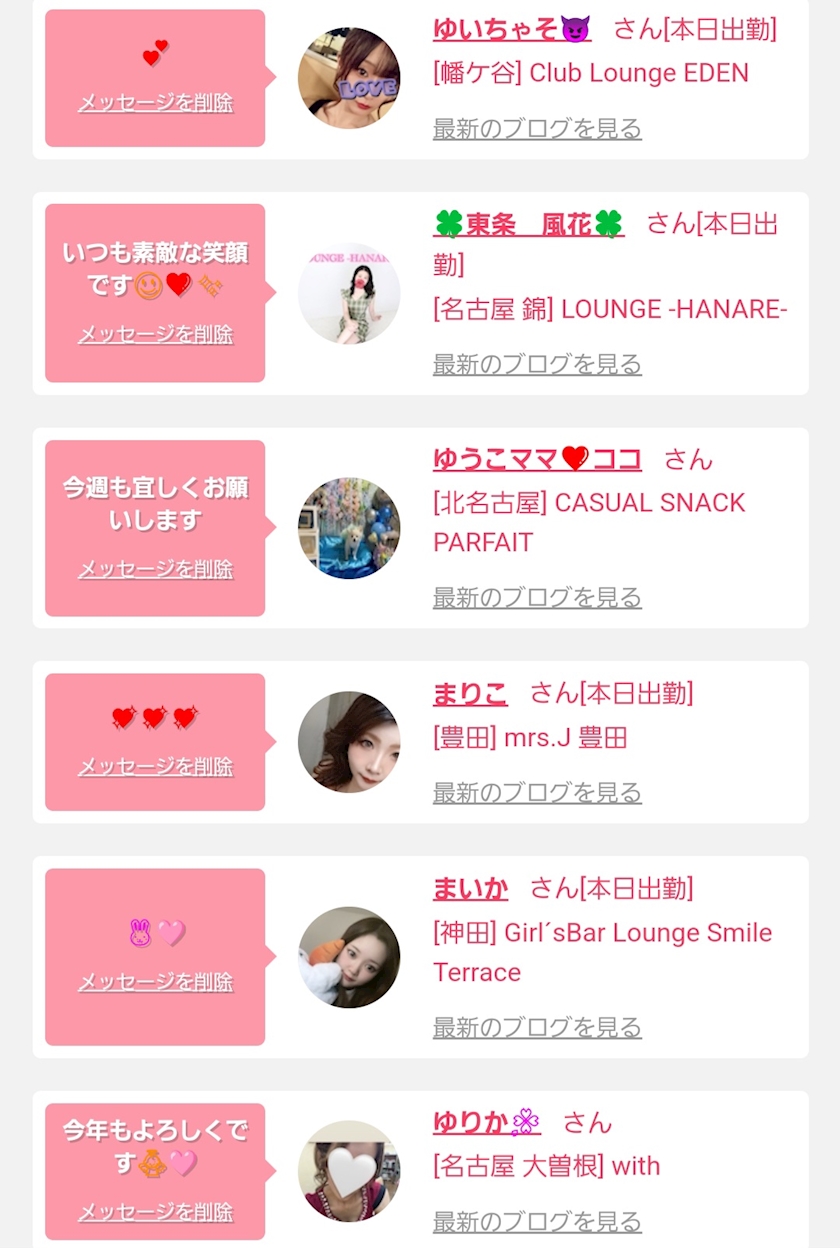Image resolution: width=840 pixels, height=1248 pixels.
Task: Open まりこ's profile link
Action: [470, 693]
